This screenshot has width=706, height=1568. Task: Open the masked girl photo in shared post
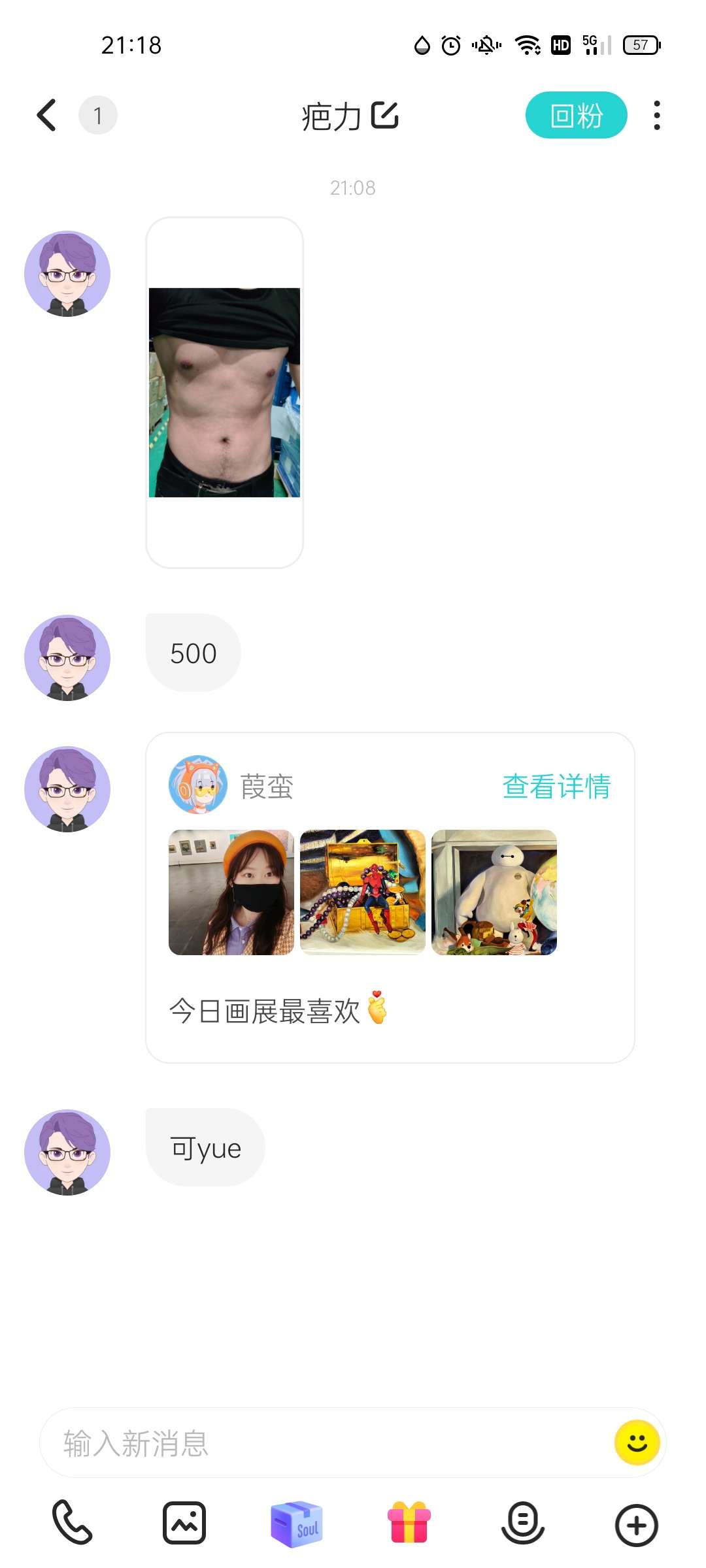(x=231, y=892)
